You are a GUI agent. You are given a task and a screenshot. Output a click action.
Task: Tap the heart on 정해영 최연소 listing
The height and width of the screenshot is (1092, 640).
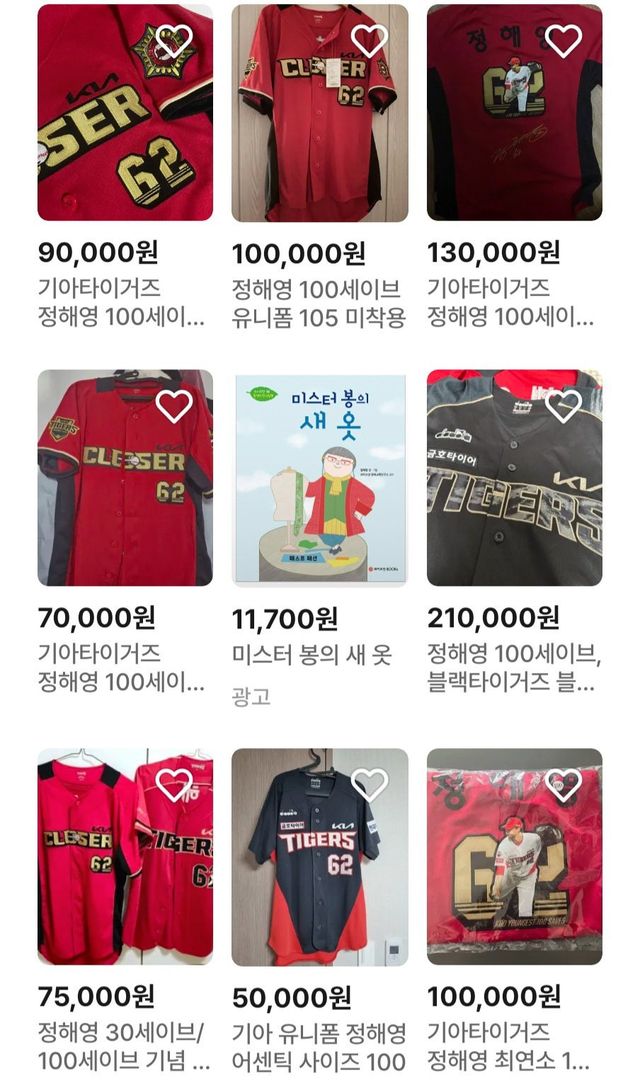pos(563,785)
